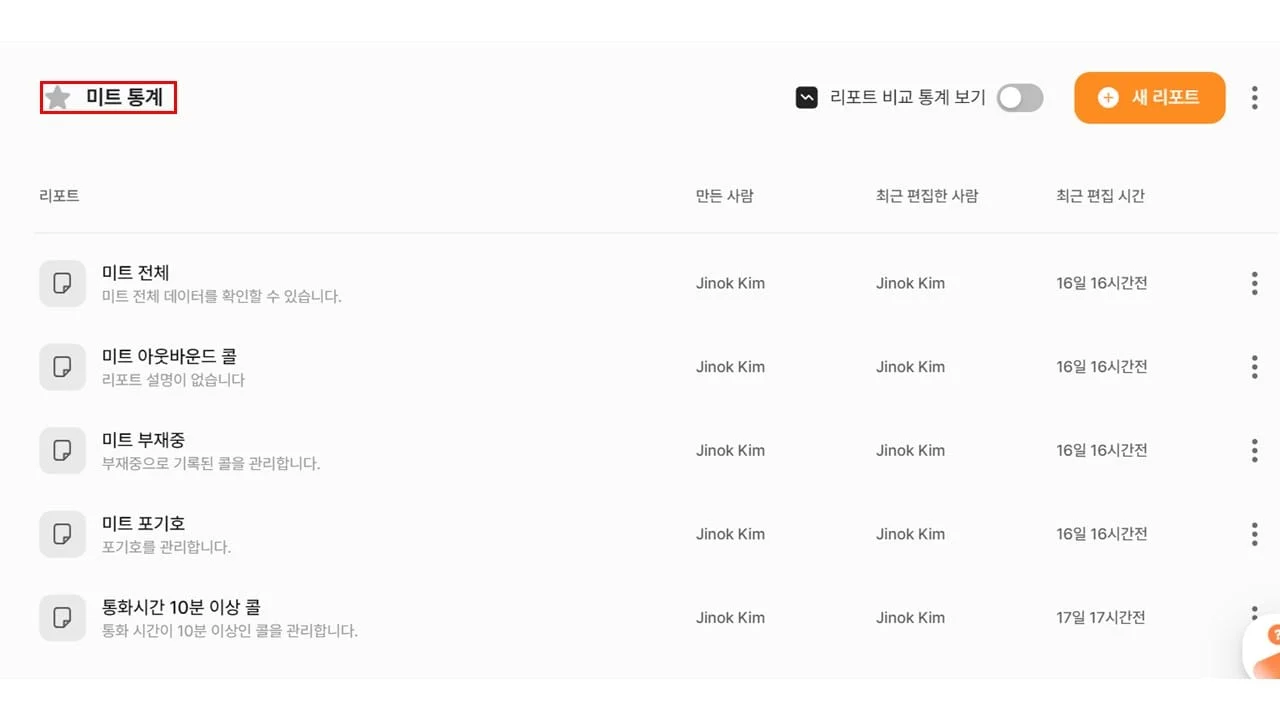1280x720 pixels.
Task: Open more options for 미트 포기호
Action: coord(1254,534)
